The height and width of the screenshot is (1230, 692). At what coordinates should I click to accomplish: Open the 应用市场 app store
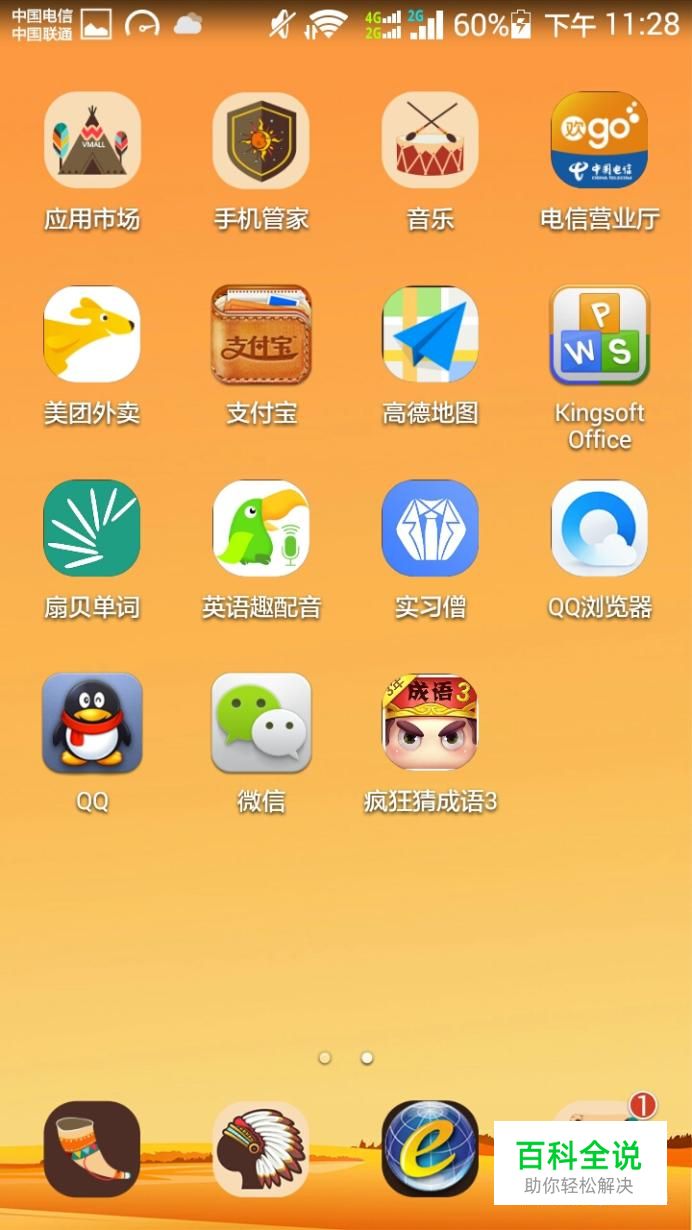click(x=92, y=141)
